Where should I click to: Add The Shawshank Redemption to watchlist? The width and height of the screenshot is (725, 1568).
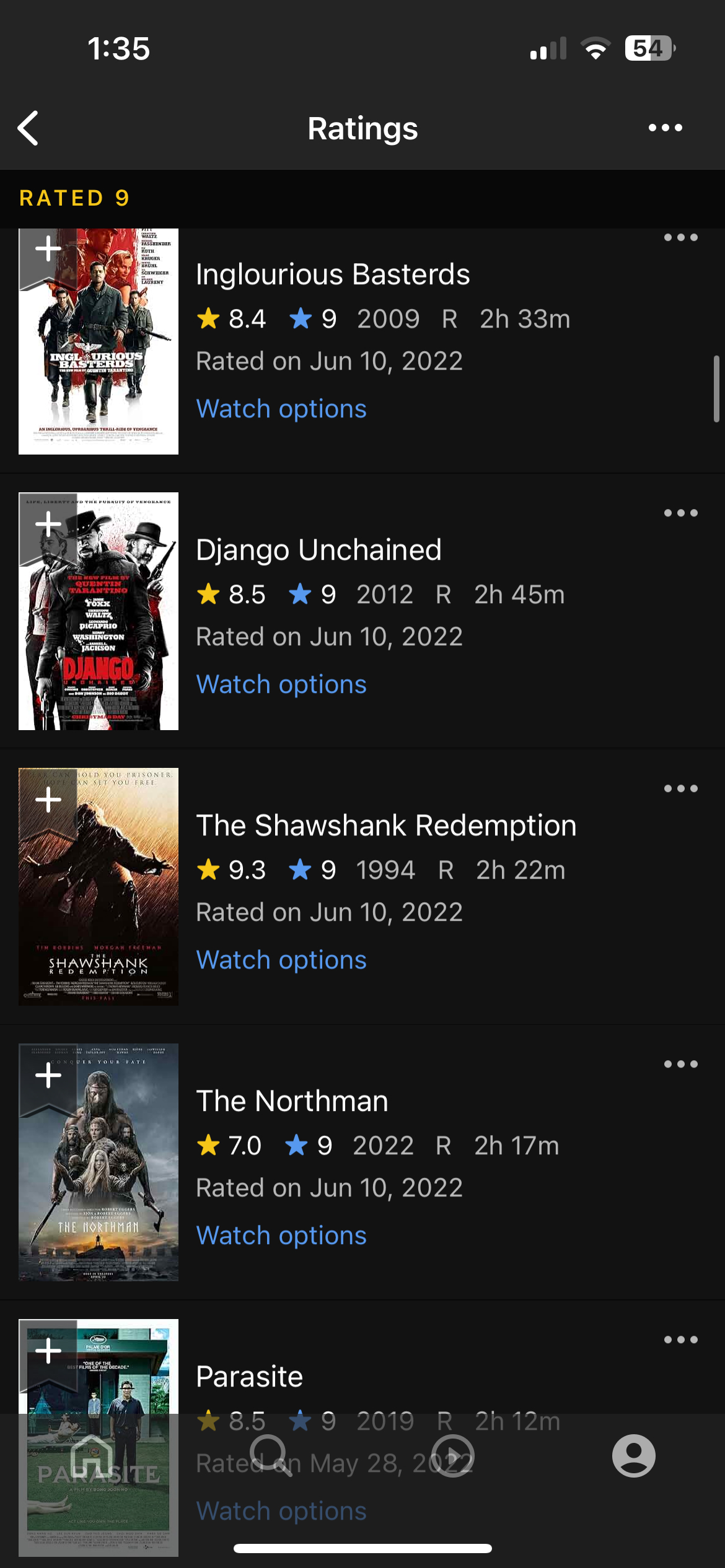click(x=48, y=800)
